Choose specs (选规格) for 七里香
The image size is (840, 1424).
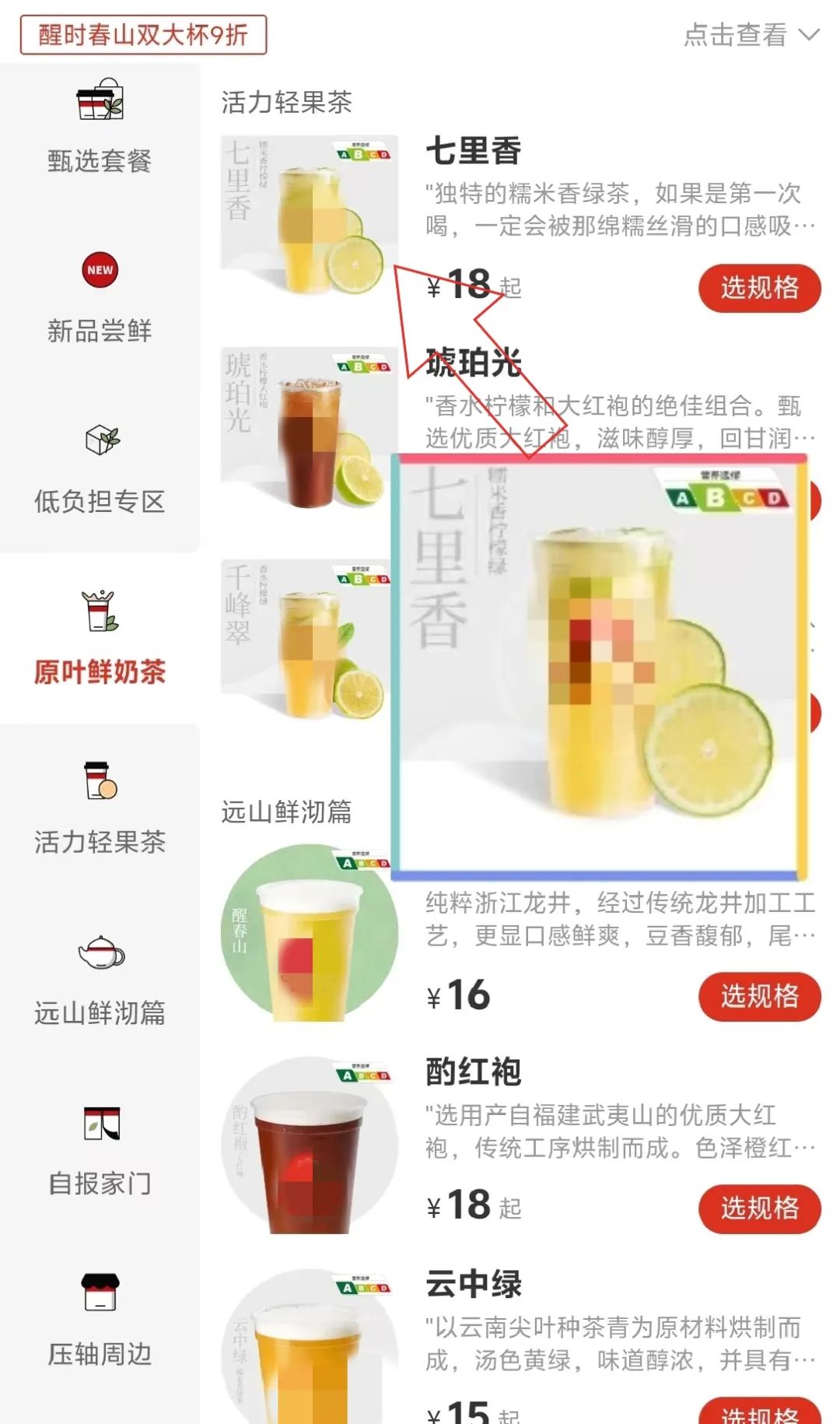[x=759, y=288]
